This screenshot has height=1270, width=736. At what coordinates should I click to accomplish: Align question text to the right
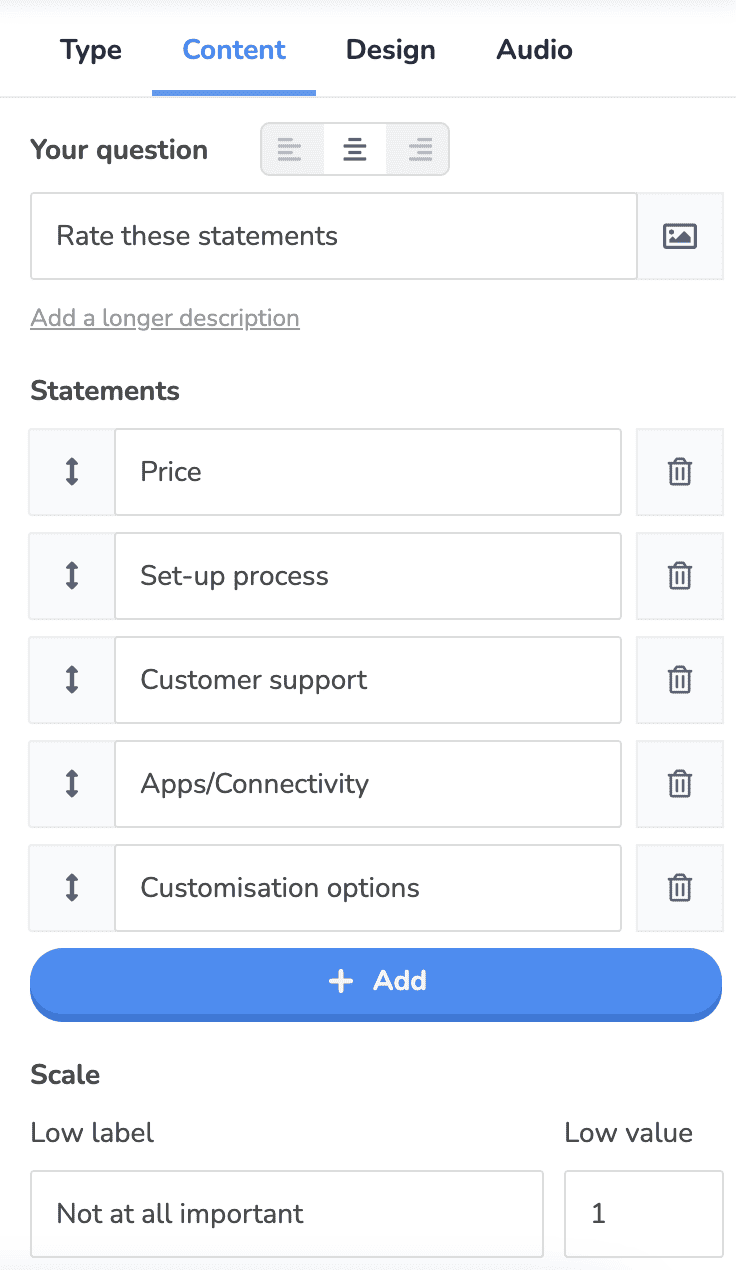(x=418, y=150)
